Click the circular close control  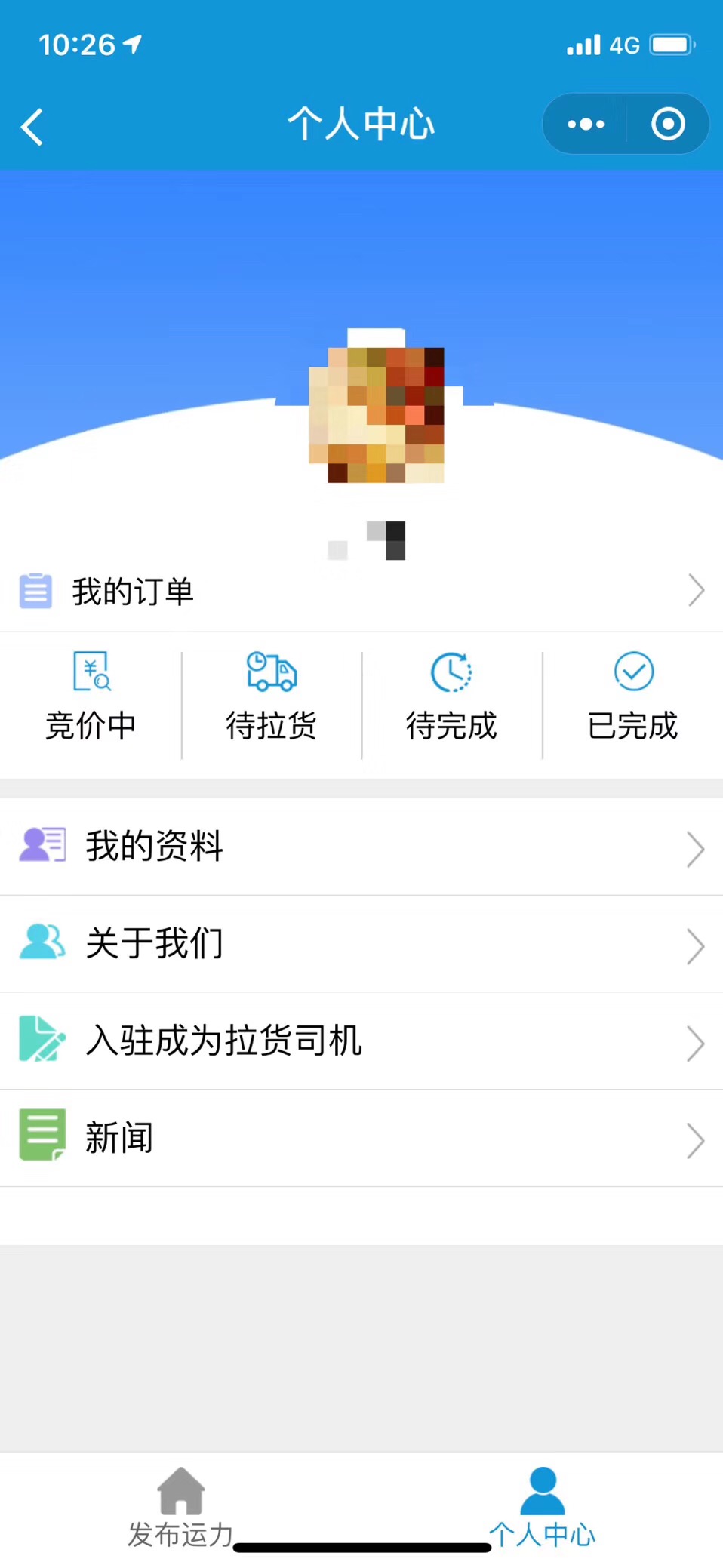667,124
